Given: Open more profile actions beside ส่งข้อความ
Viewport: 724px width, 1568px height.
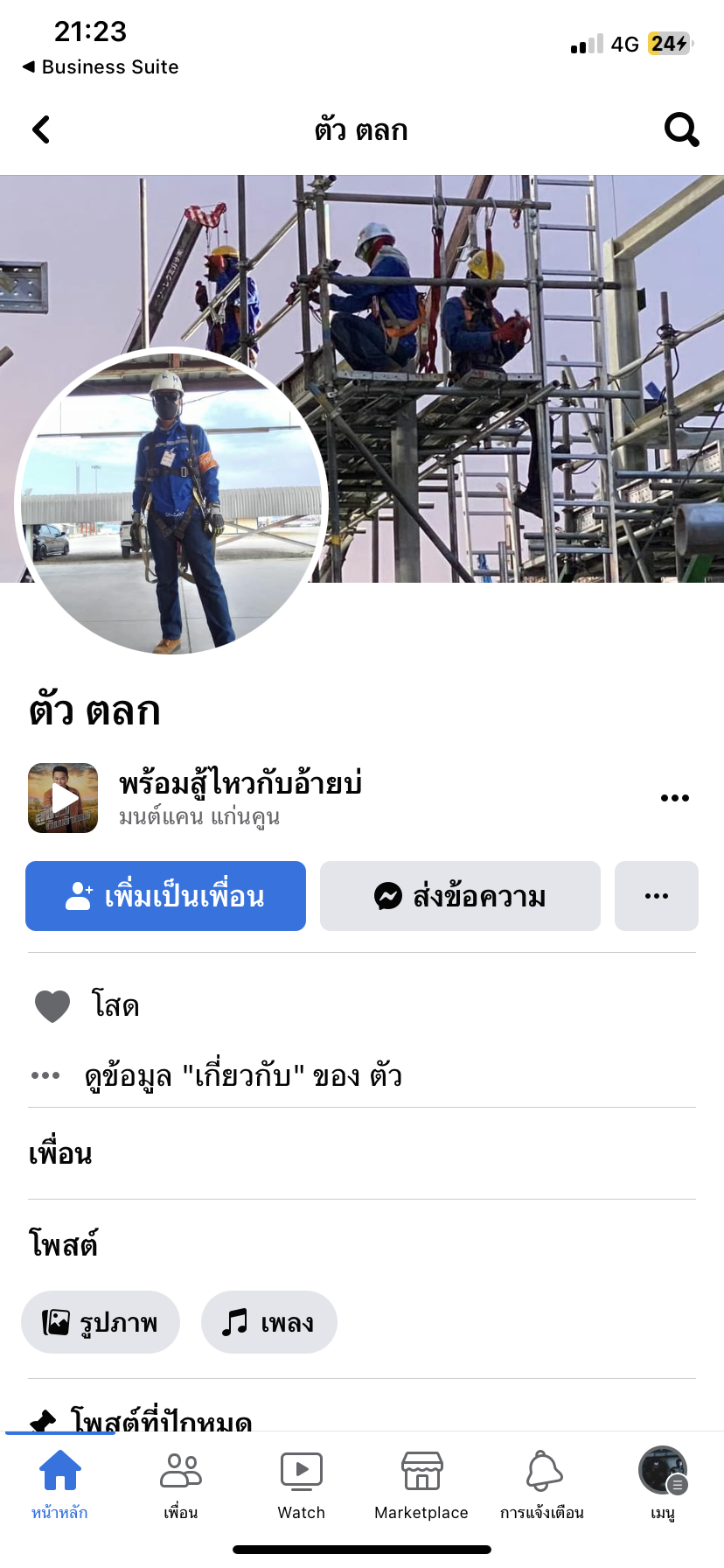Looking at the screenshot, I should (656, 896).
